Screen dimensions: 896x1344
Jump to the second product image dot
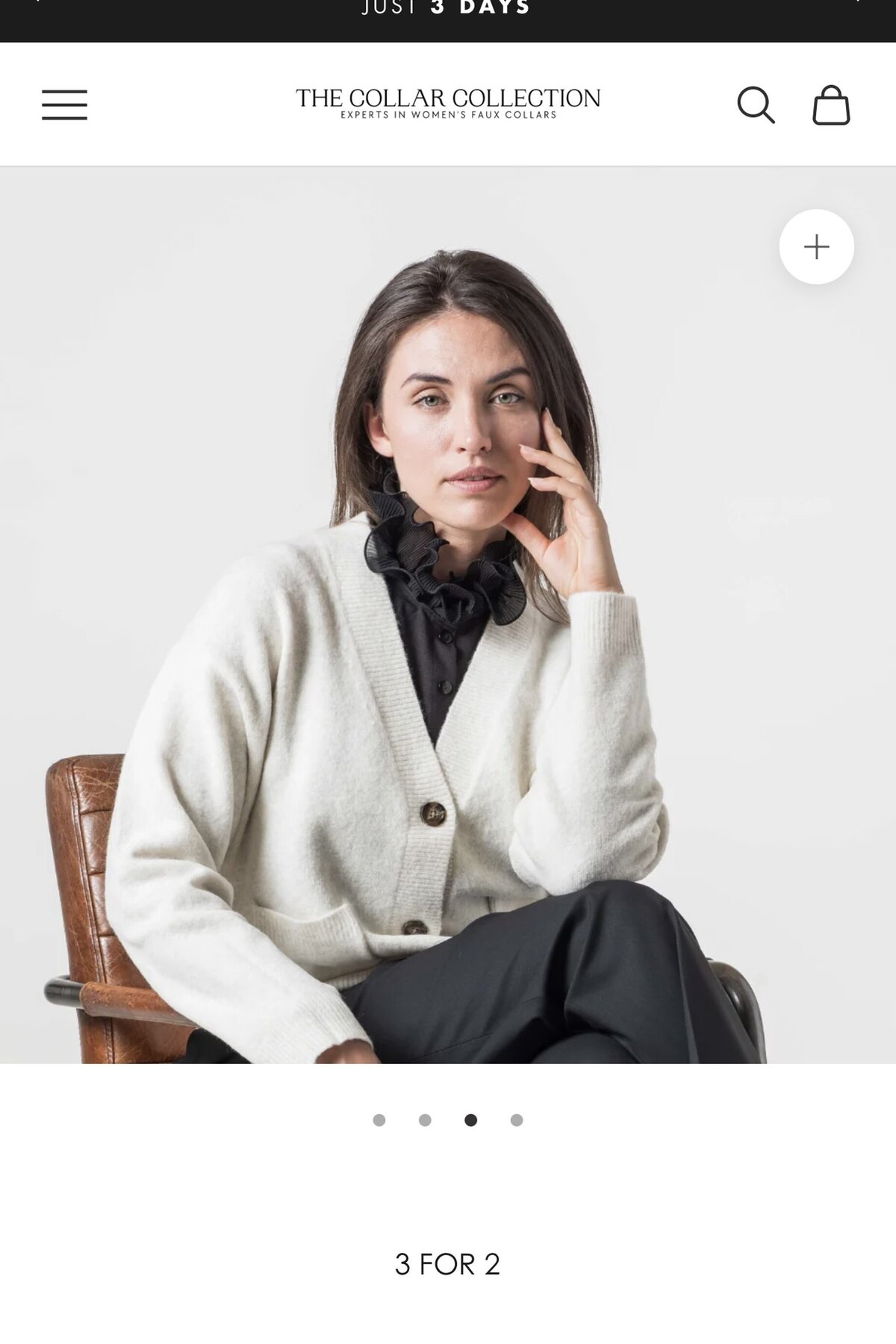[425, 1120]
